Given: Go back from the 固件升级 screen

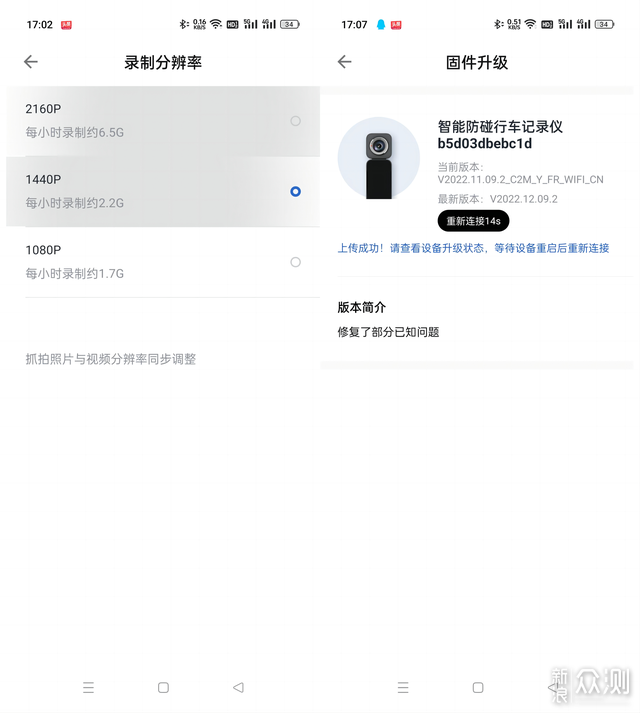Looking at the screenshot, I should 345,62.
